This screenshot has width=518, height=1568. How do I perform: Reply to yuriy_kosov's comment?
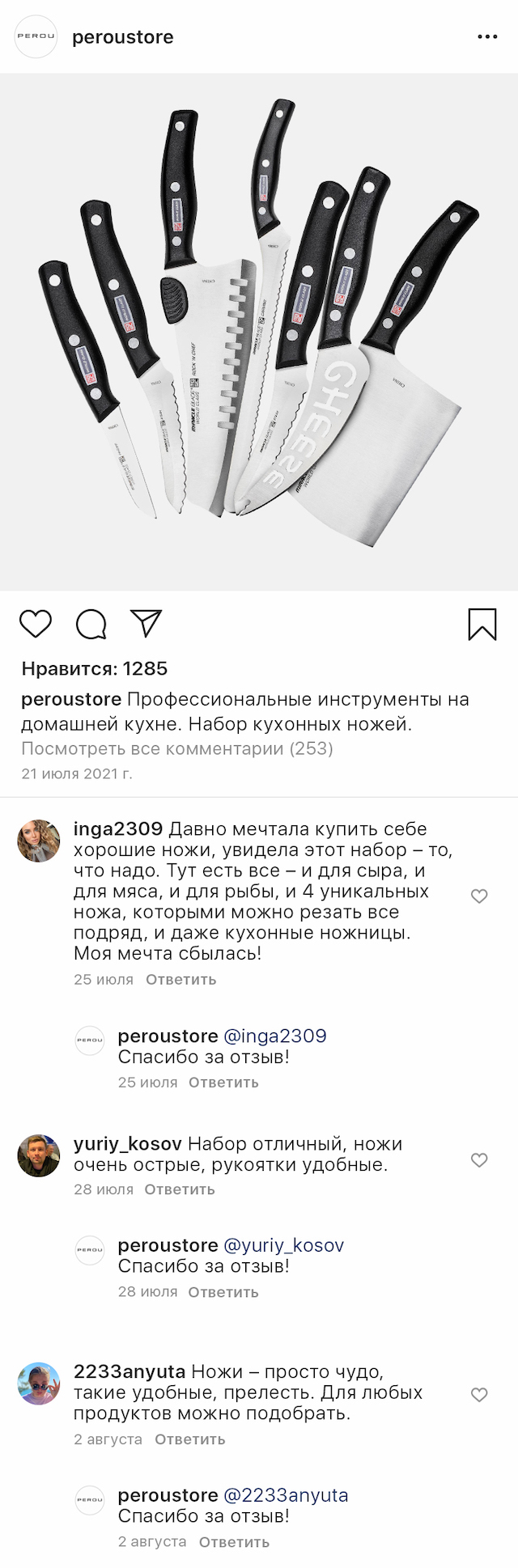click(x=180, y=1189)
